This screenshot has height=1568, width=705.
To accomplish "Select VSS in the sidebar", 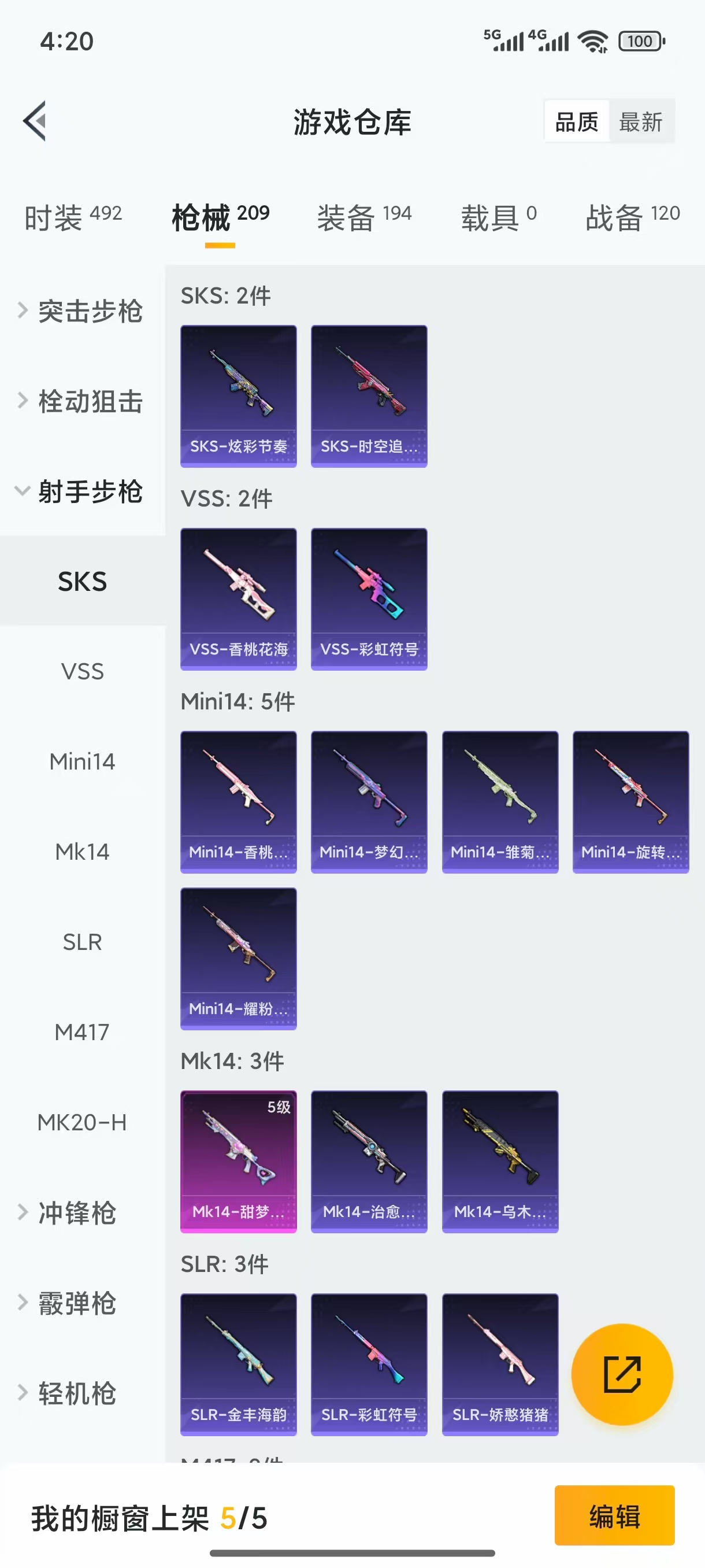I will pyautogui.click(x=82, y=671).
